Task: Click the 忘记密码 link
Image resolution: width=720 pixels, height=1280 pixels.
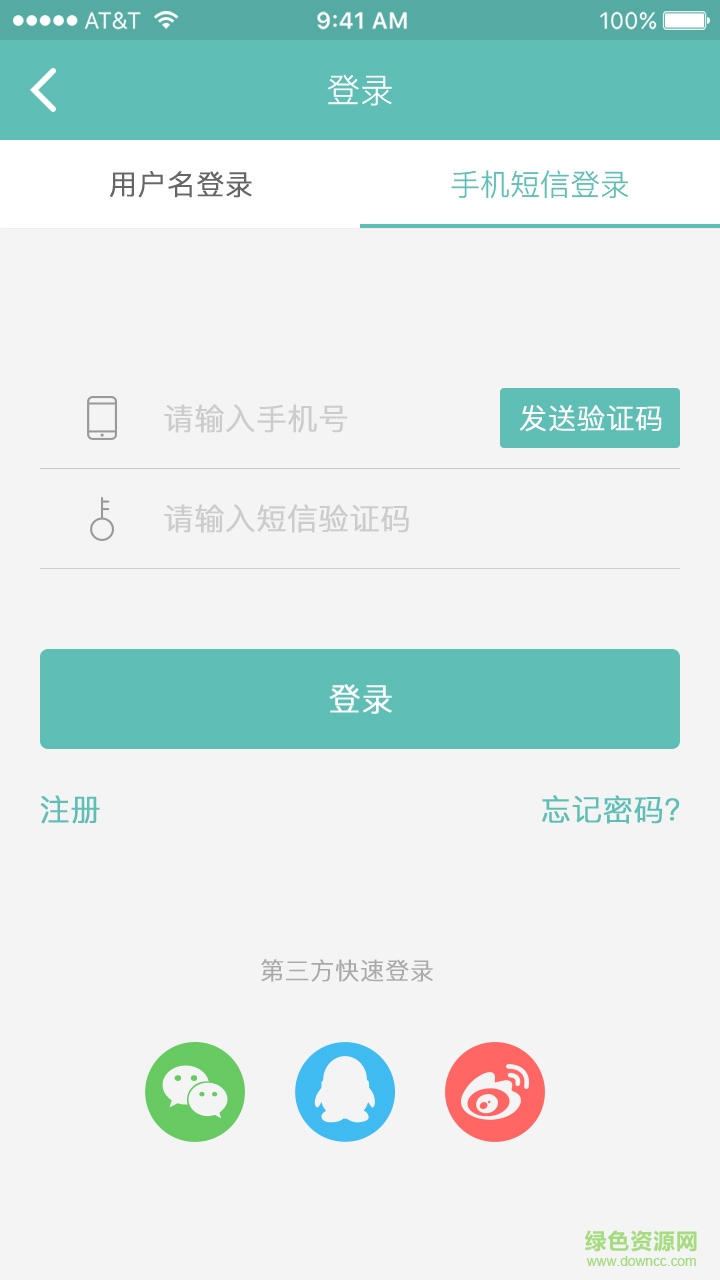Action: pyautogui.click(x=608, y=810)
